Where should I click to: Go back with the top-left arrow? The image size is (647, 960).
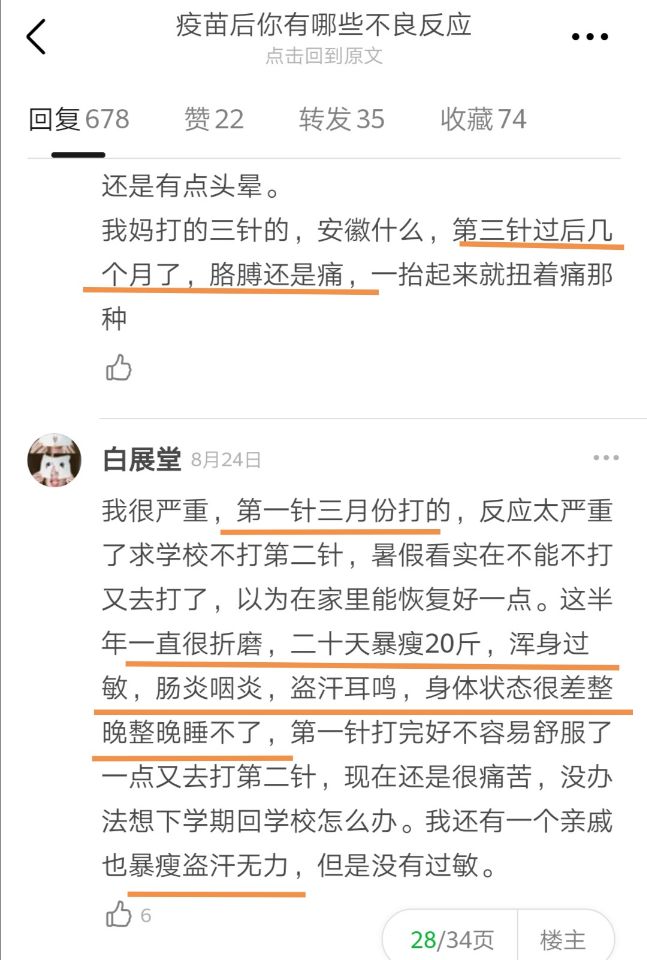36,37
